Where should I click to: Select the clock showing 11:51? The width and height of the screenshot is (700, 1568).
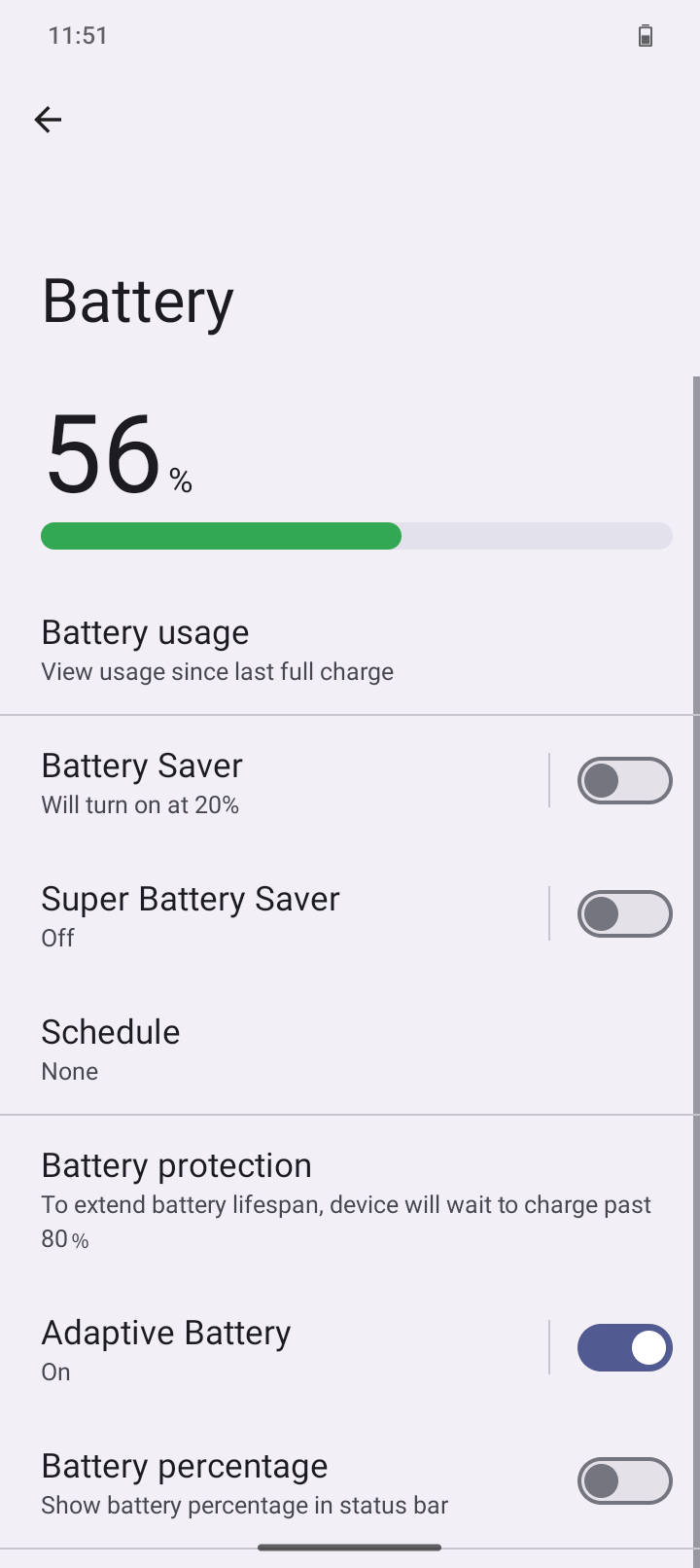[x=77, y=35]
